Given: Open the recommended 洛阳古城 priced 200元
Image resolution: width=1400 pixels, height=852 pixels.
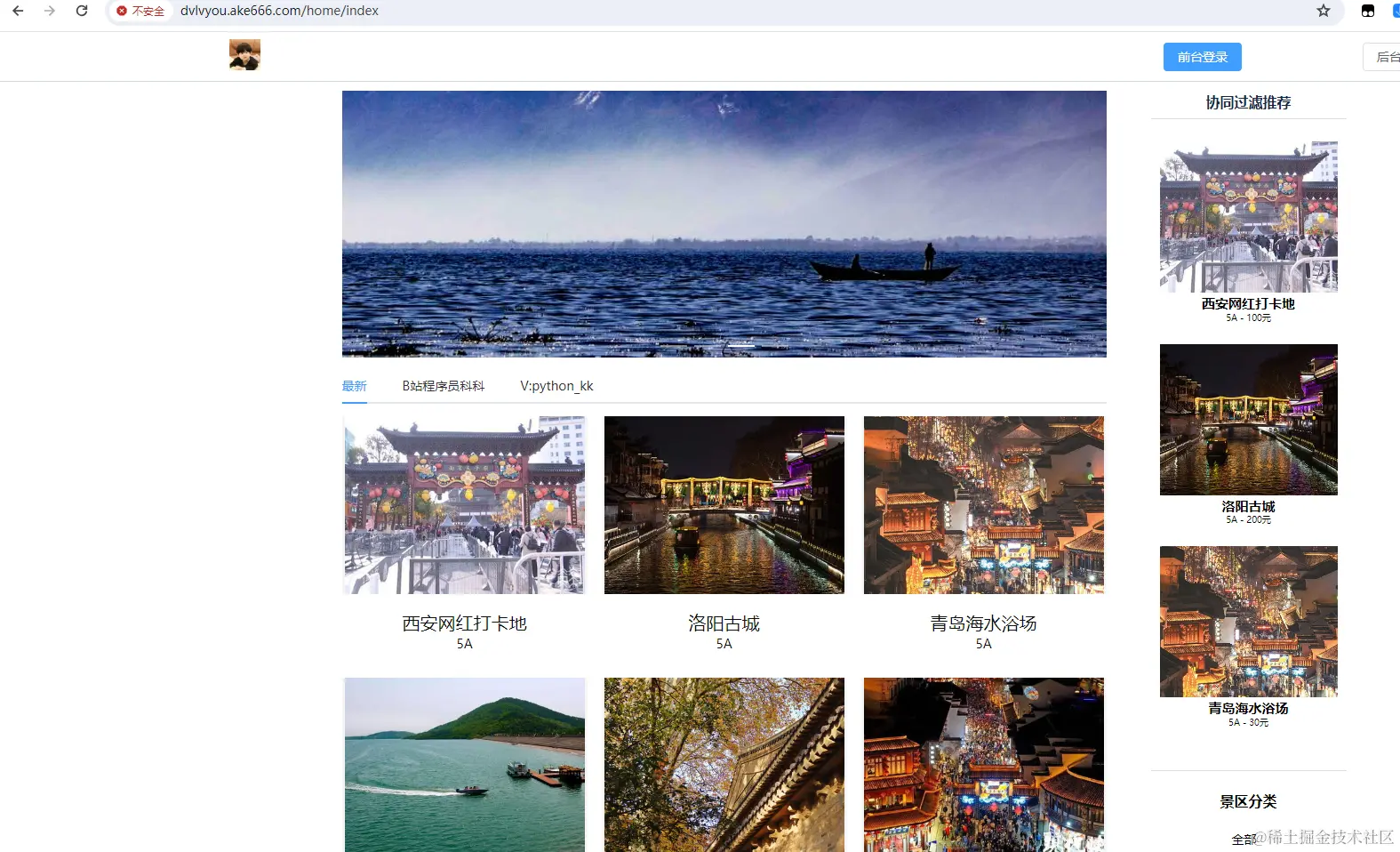Looking at the screenshot, I should point(1248,420).
